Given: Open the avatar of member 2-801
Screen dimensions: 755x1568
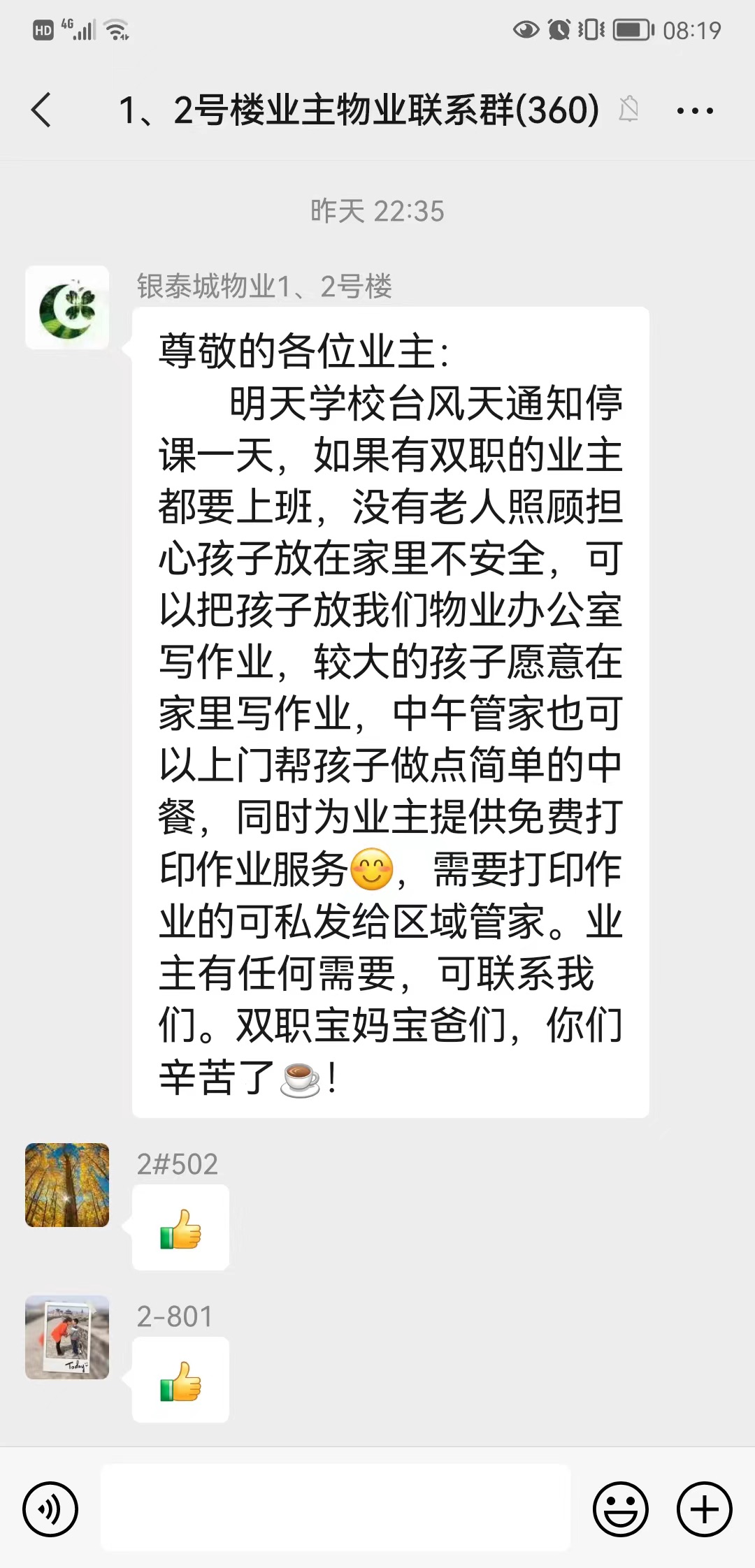Looking at the screenshot, I should click(x=67, y=1337).
